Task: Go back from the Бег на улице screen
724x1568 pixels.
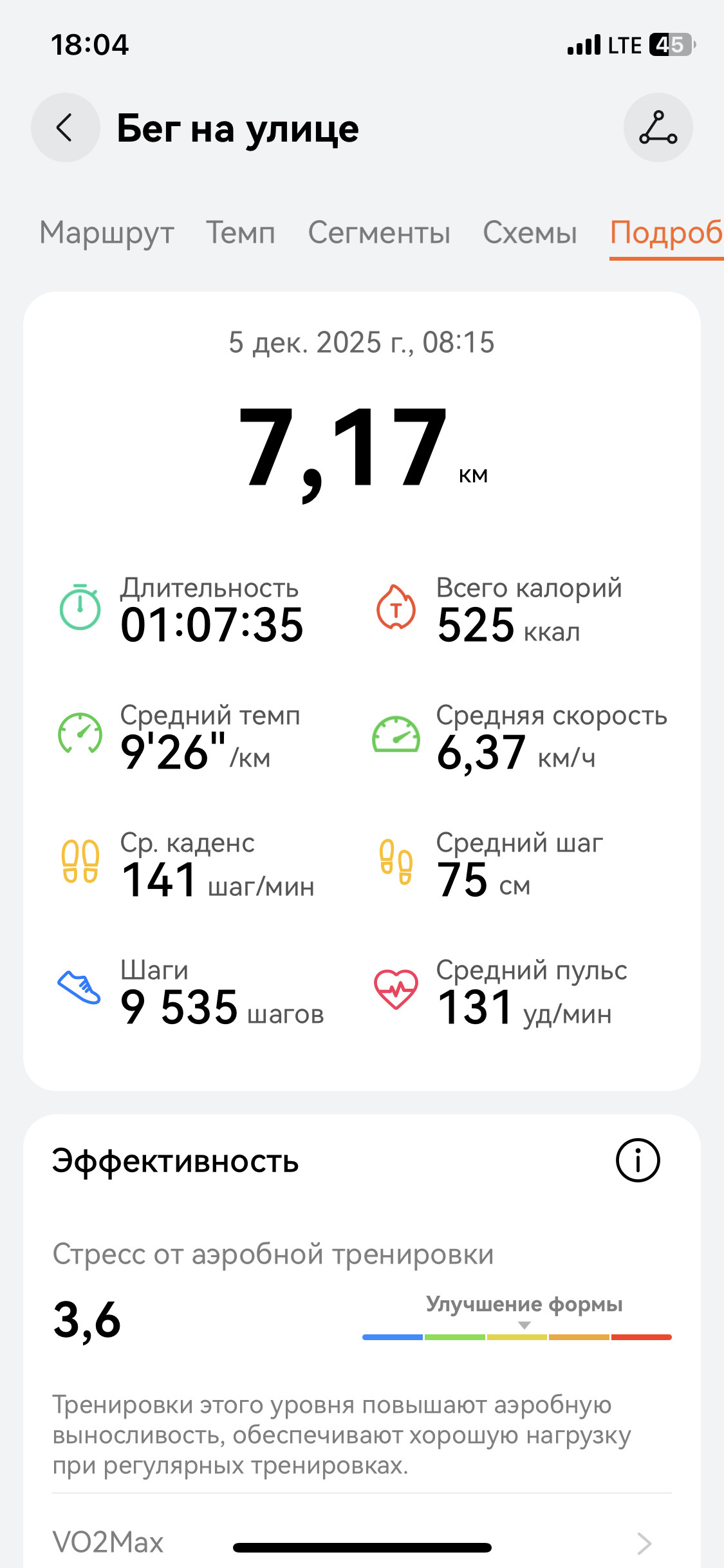Action: click(x=65, y=127)
